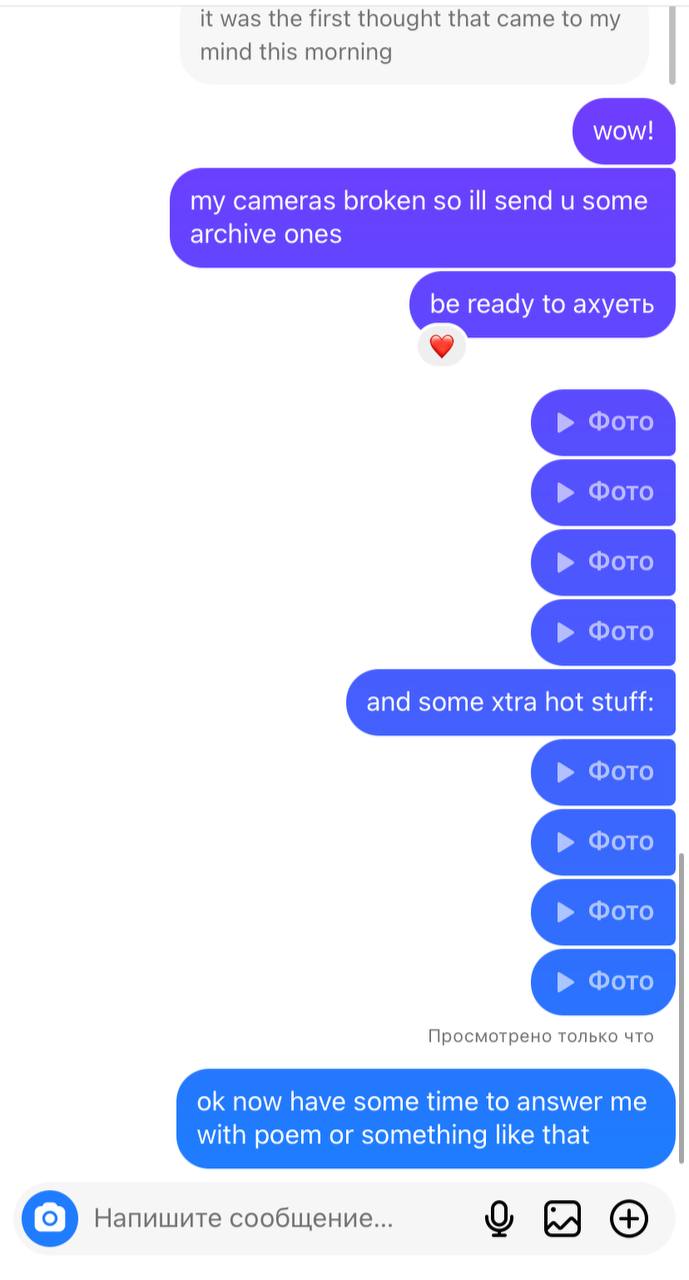
Task: Open the gallery picker icon
Action: pos(562,1218)
